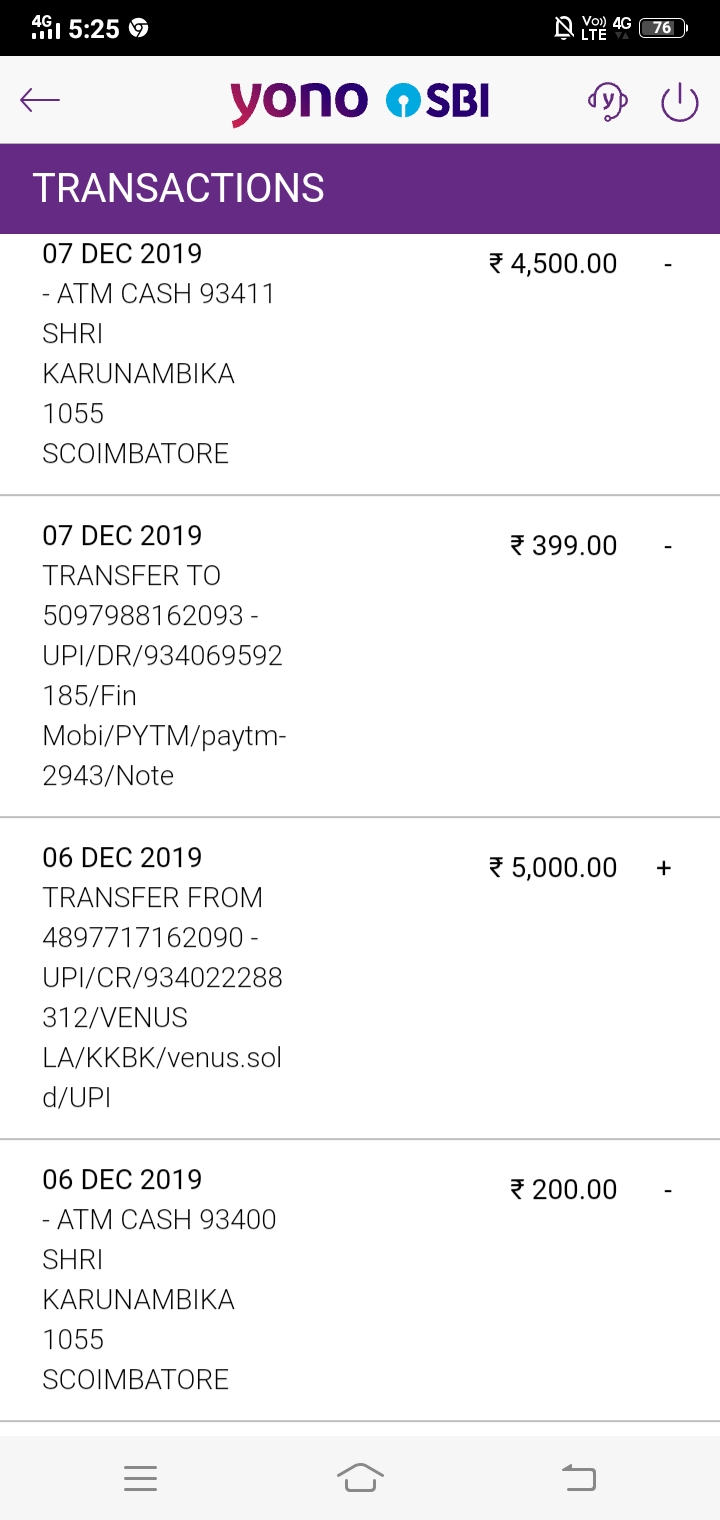Screen dimensions: 720x1520
Task: Open system recent apps menu button
Action: (141, 1478)
